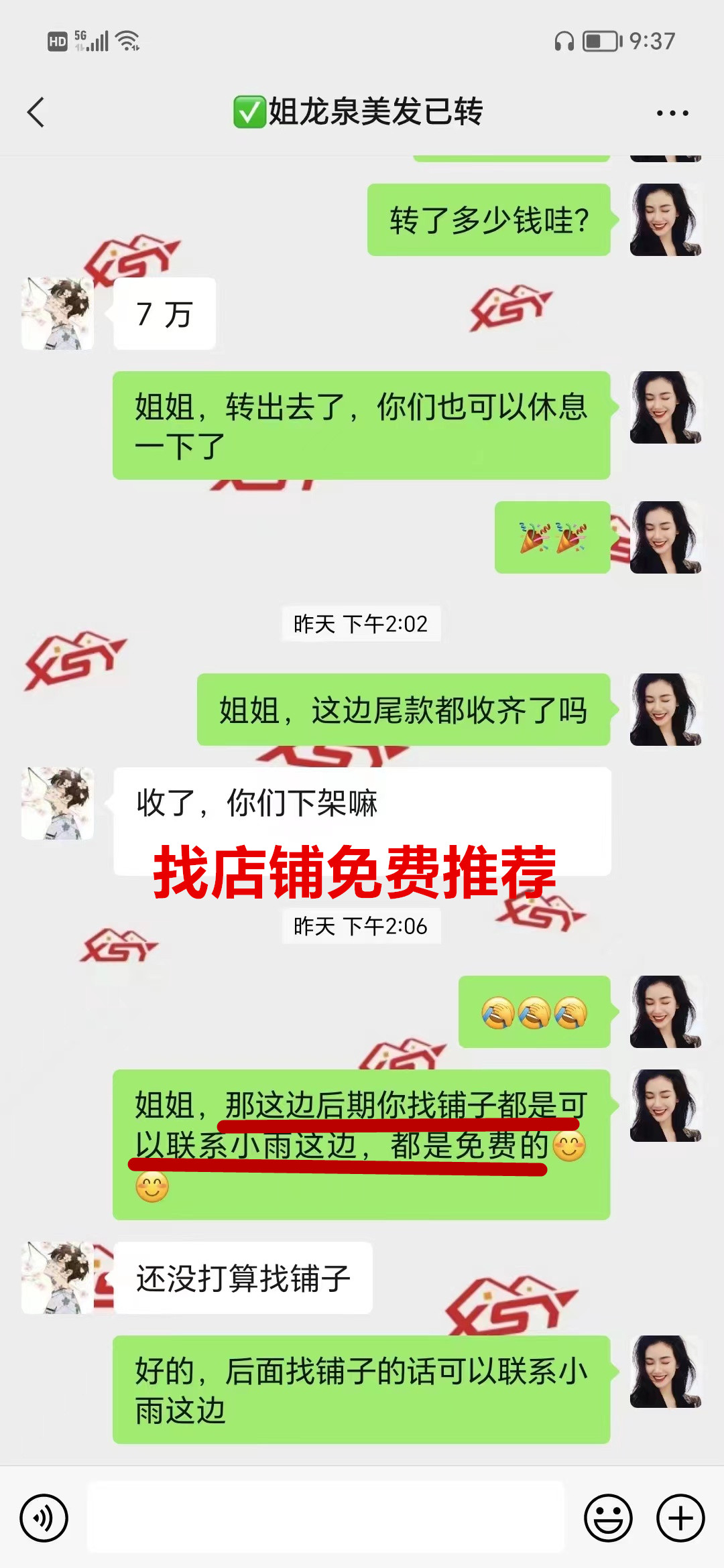The image size is (724, 1568).
Task: Open the plus attachment menu
Action: point(680,1518)
